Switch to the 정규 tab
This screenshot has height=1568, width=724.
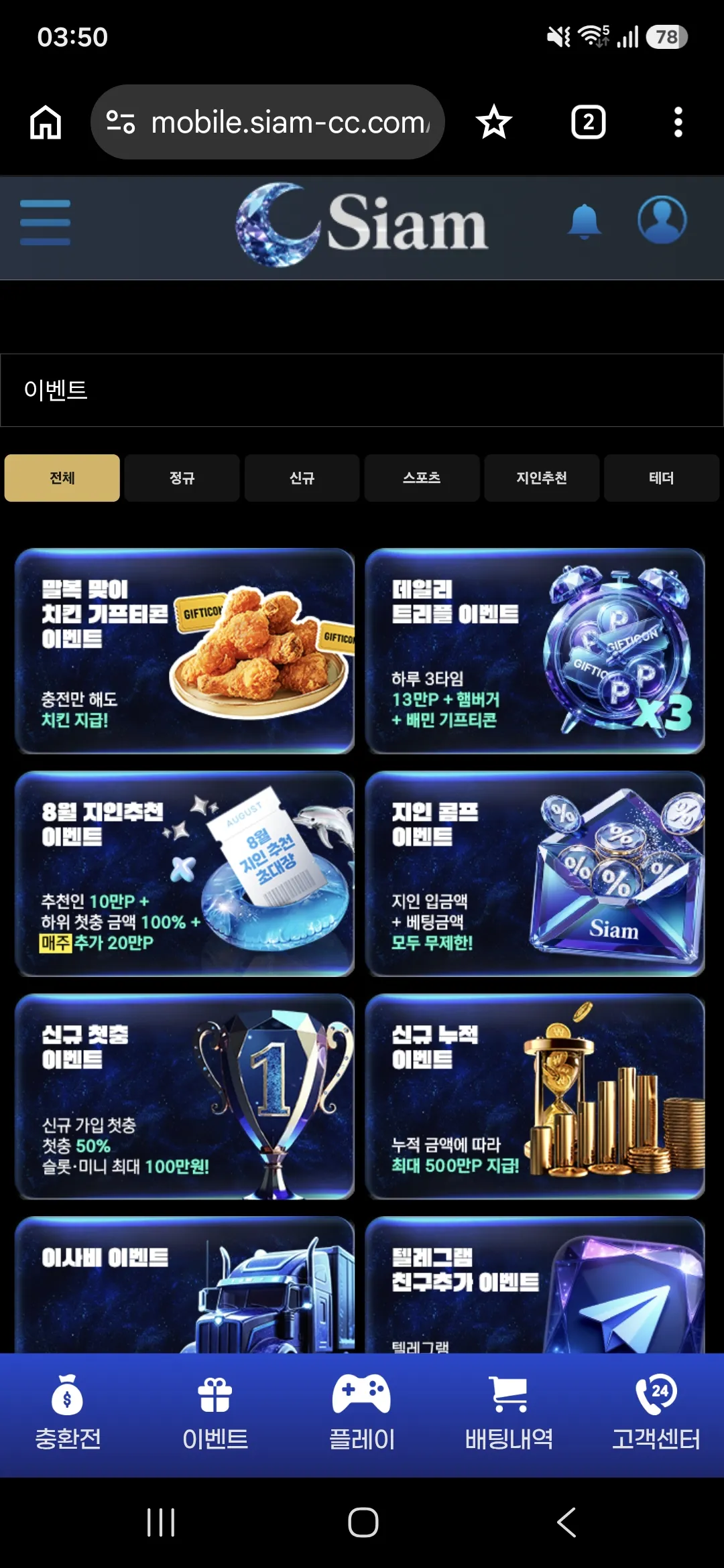[x=182, y=478]
